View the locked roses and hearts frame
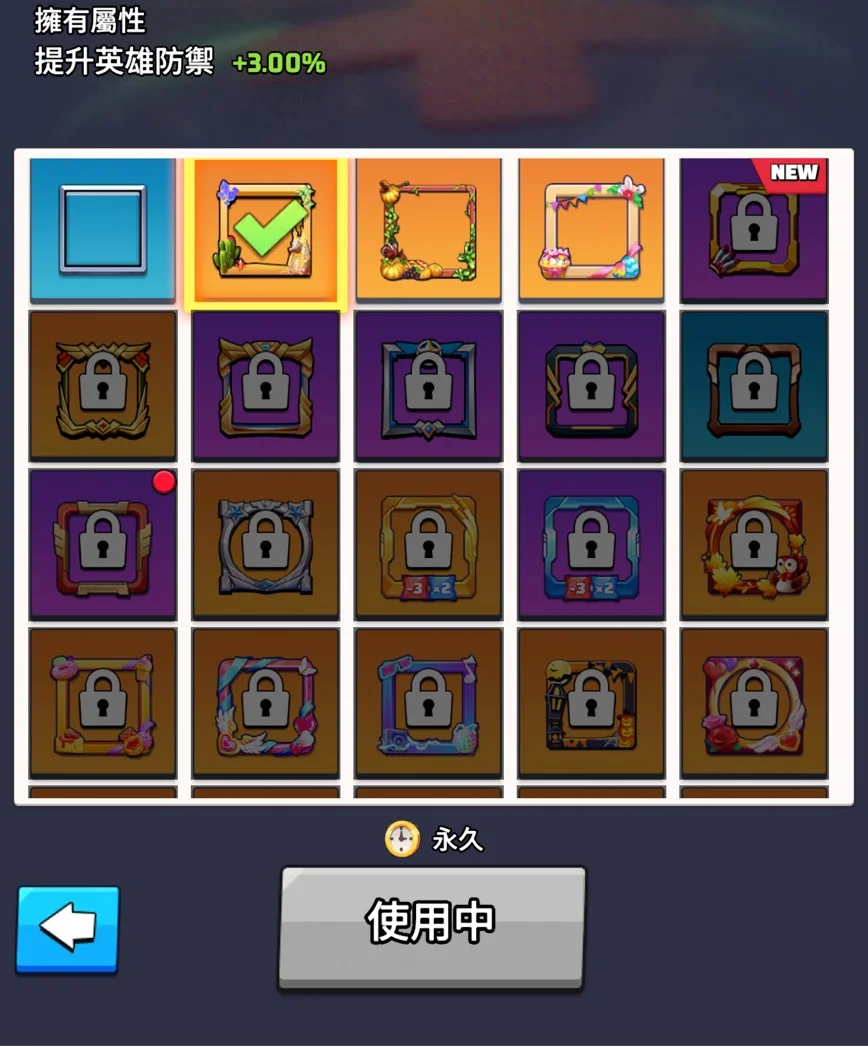Viewport: 868px width, 1047px height. tap(754, 703)
